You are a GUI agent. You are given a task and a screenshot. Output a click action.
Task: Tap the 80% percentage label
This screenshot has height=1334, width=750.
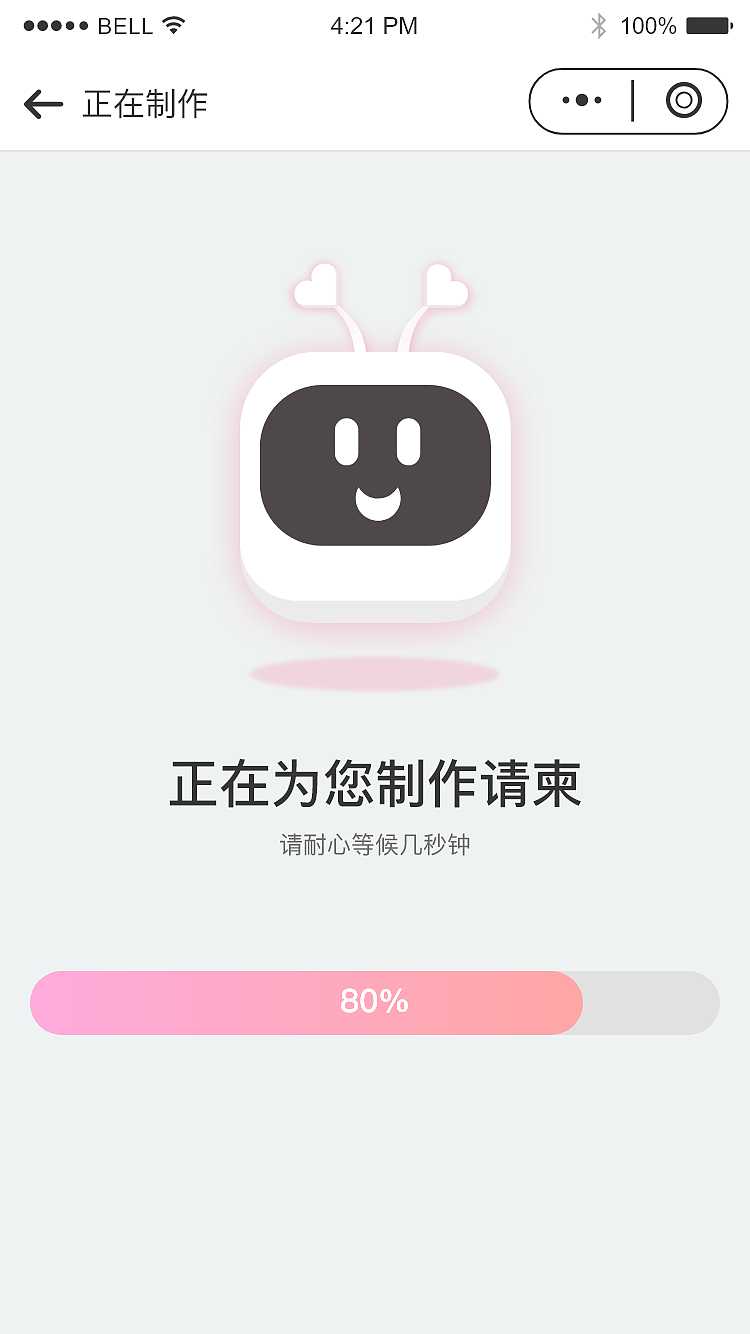coord(375,1002)
